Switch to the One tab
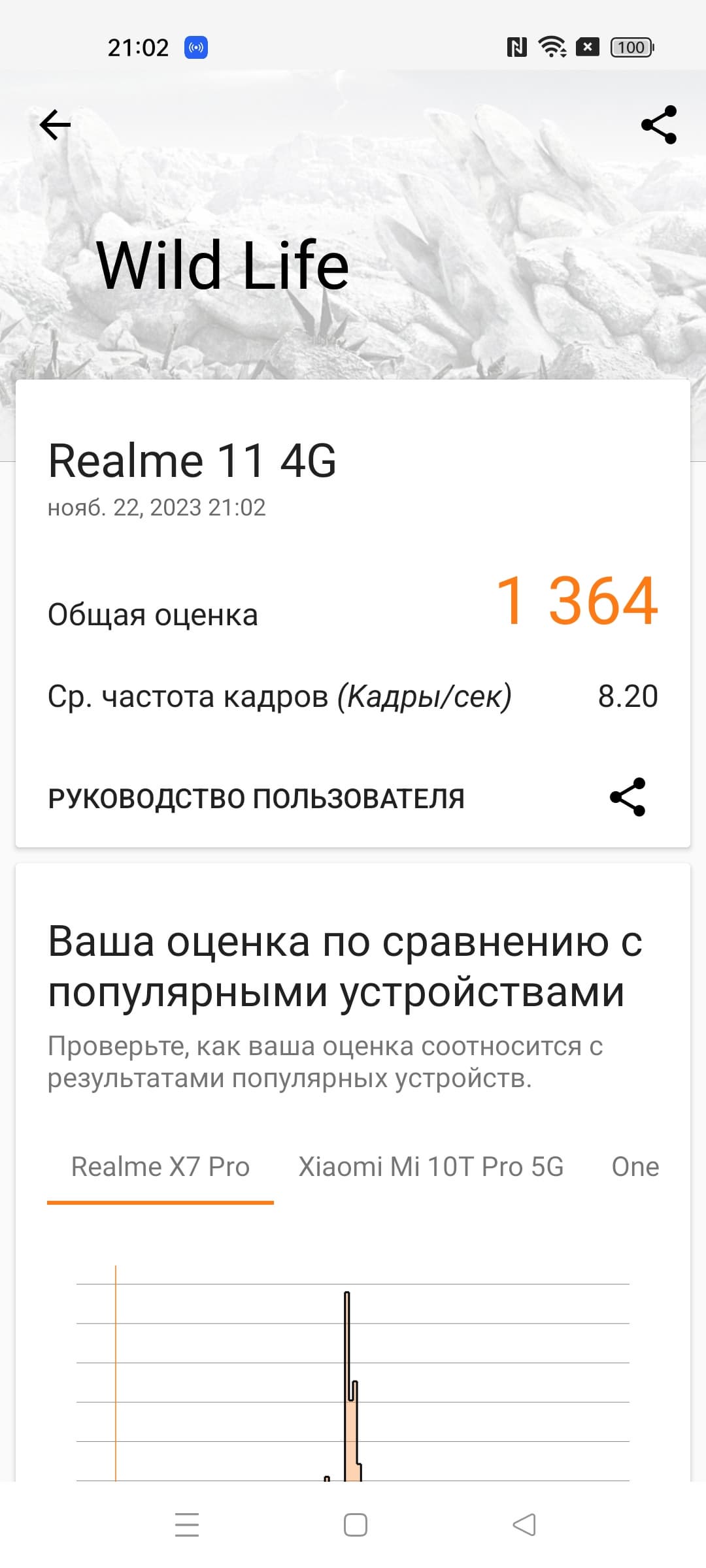The image size is (706, 1568). point(635,1167)
